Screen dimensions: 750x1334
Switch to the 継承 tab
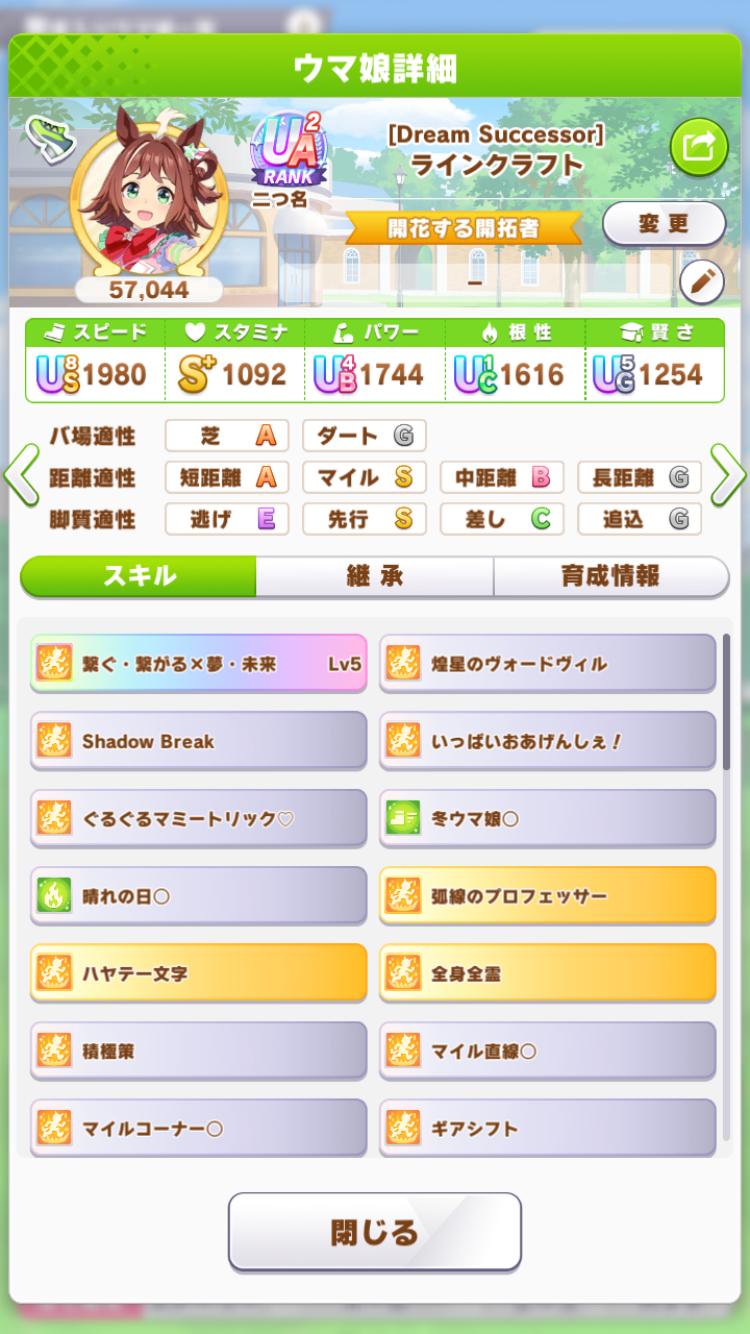coord(374,576)
